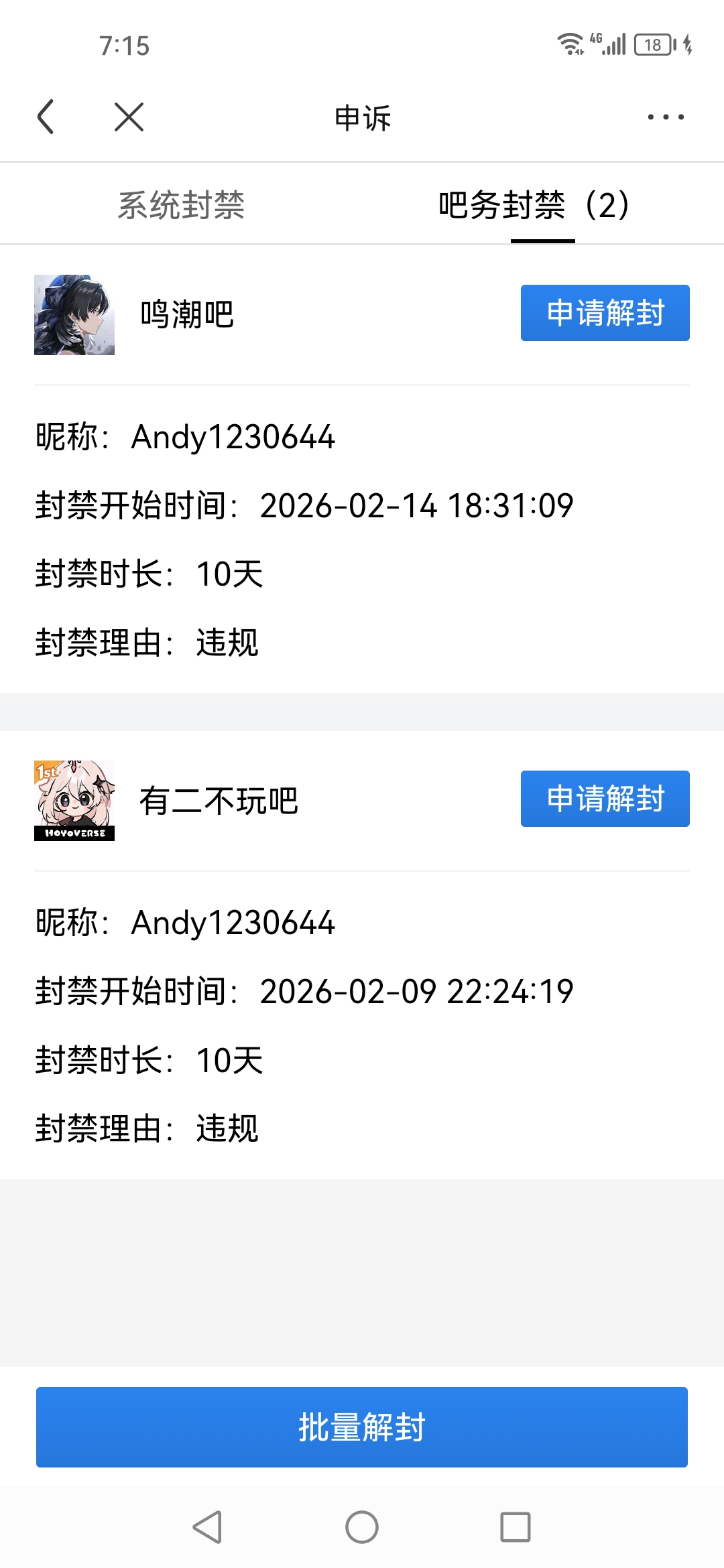724x1568 pixels.
Task: Tap 申请解封 for 有二不玩吧
Action: coord(605,799)
